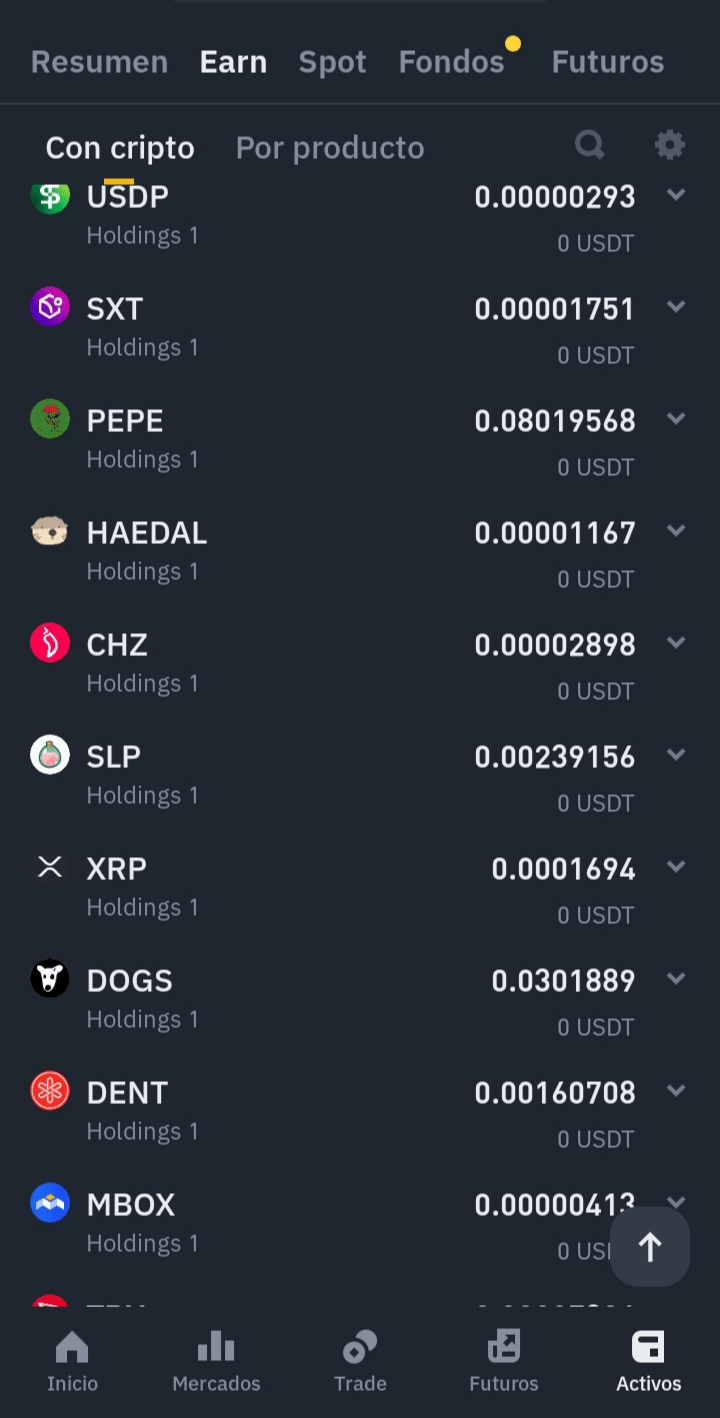Select the Por producto view
This screenshot has width=720, height=1418.
(330, 148)
